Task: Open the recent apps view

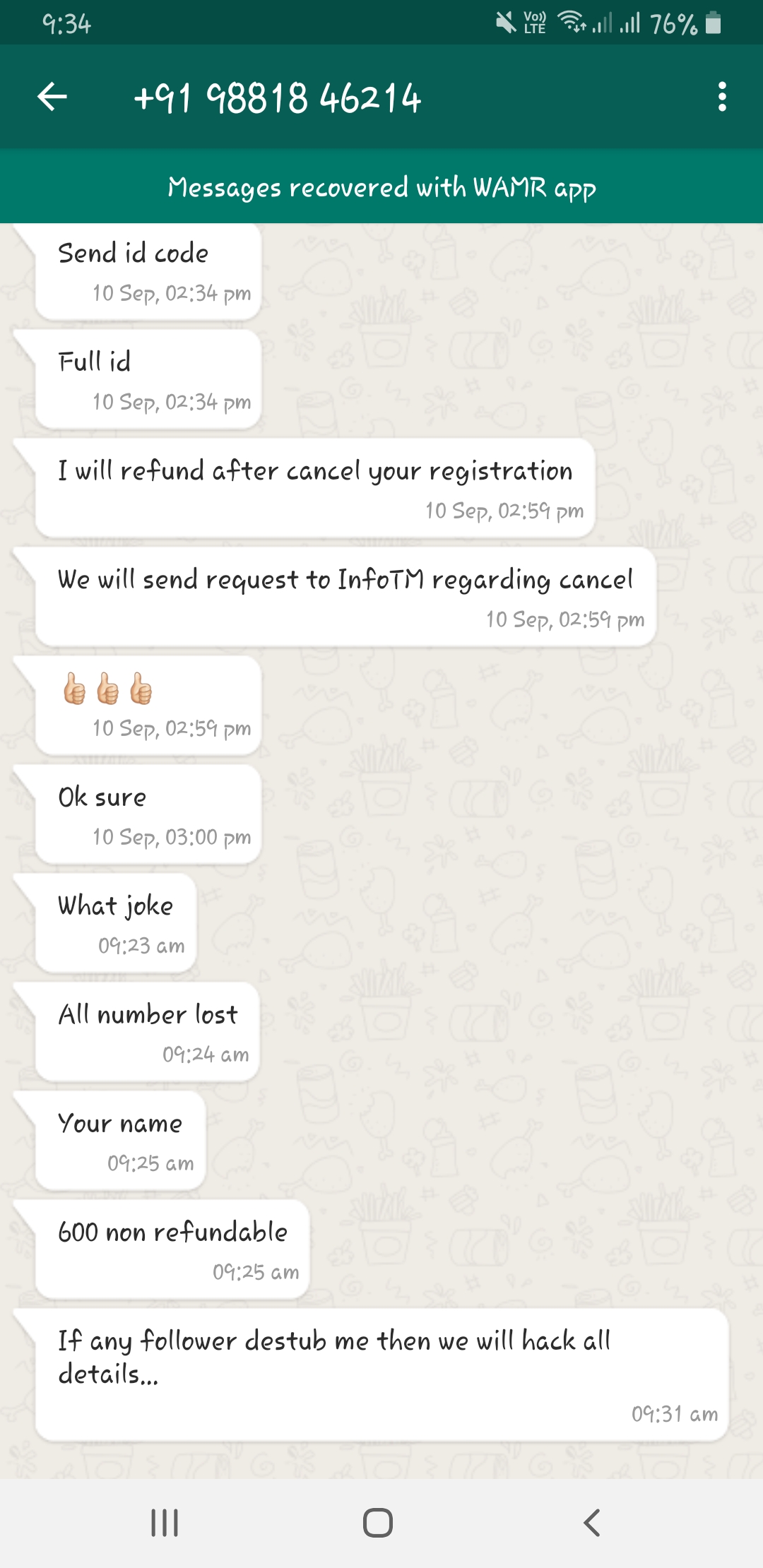Action: click(165, 1522)
